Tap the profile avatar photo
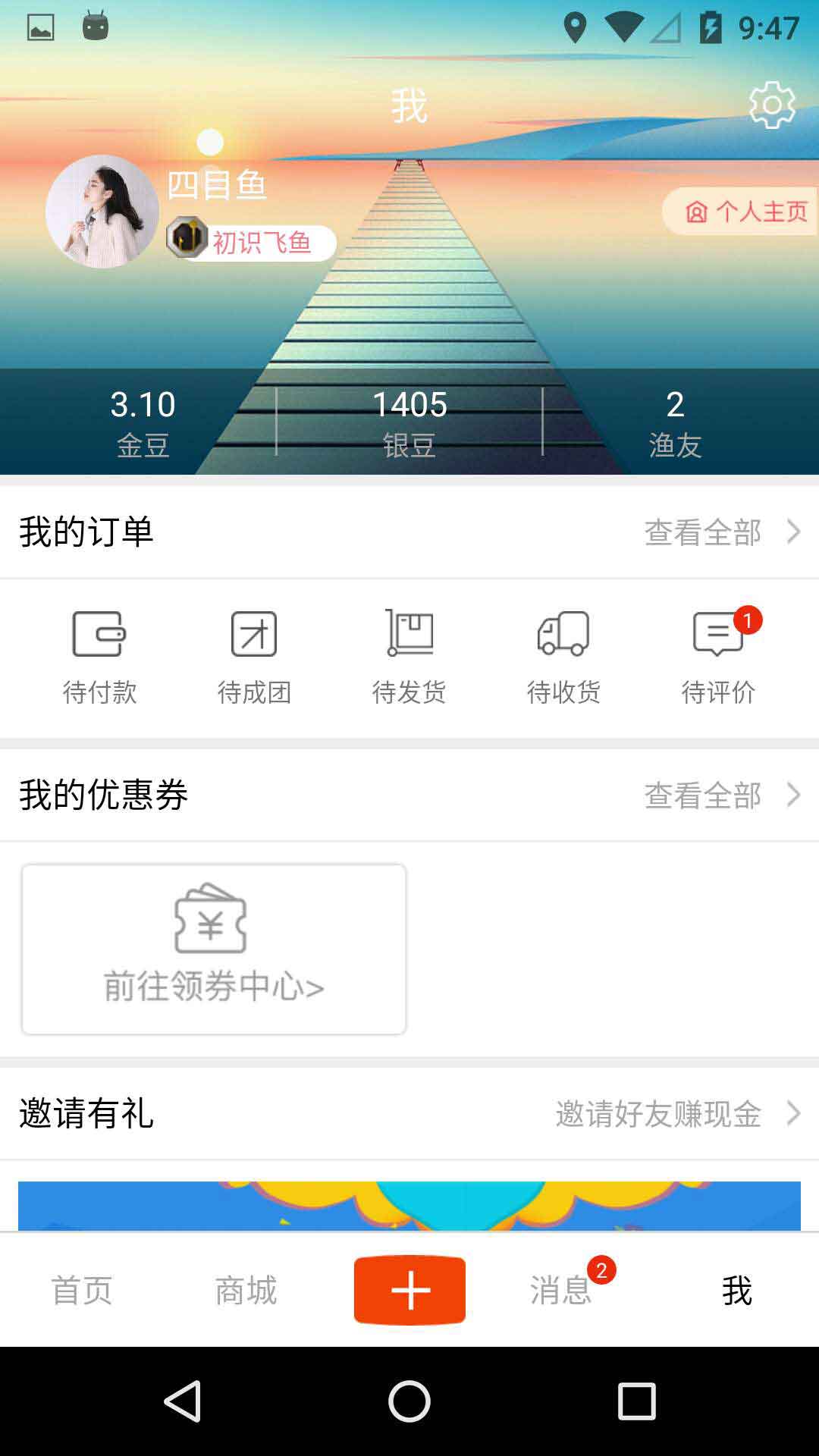This screenshot has height=1456, width=819. click(x=102, y=212)
